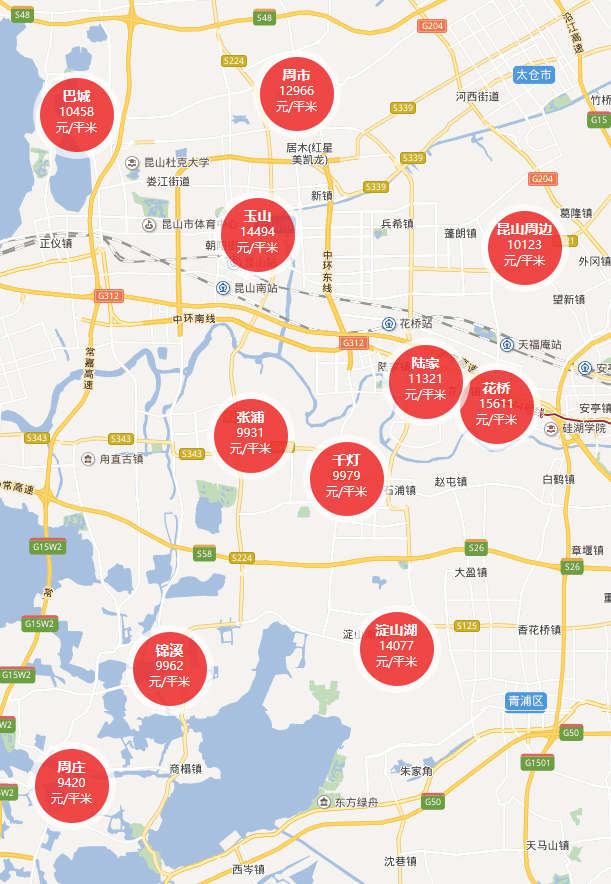The height and width of the screenshot is (884, 611).
Task: Tap the 张浦 price bubble
Action: click(251, 433)
